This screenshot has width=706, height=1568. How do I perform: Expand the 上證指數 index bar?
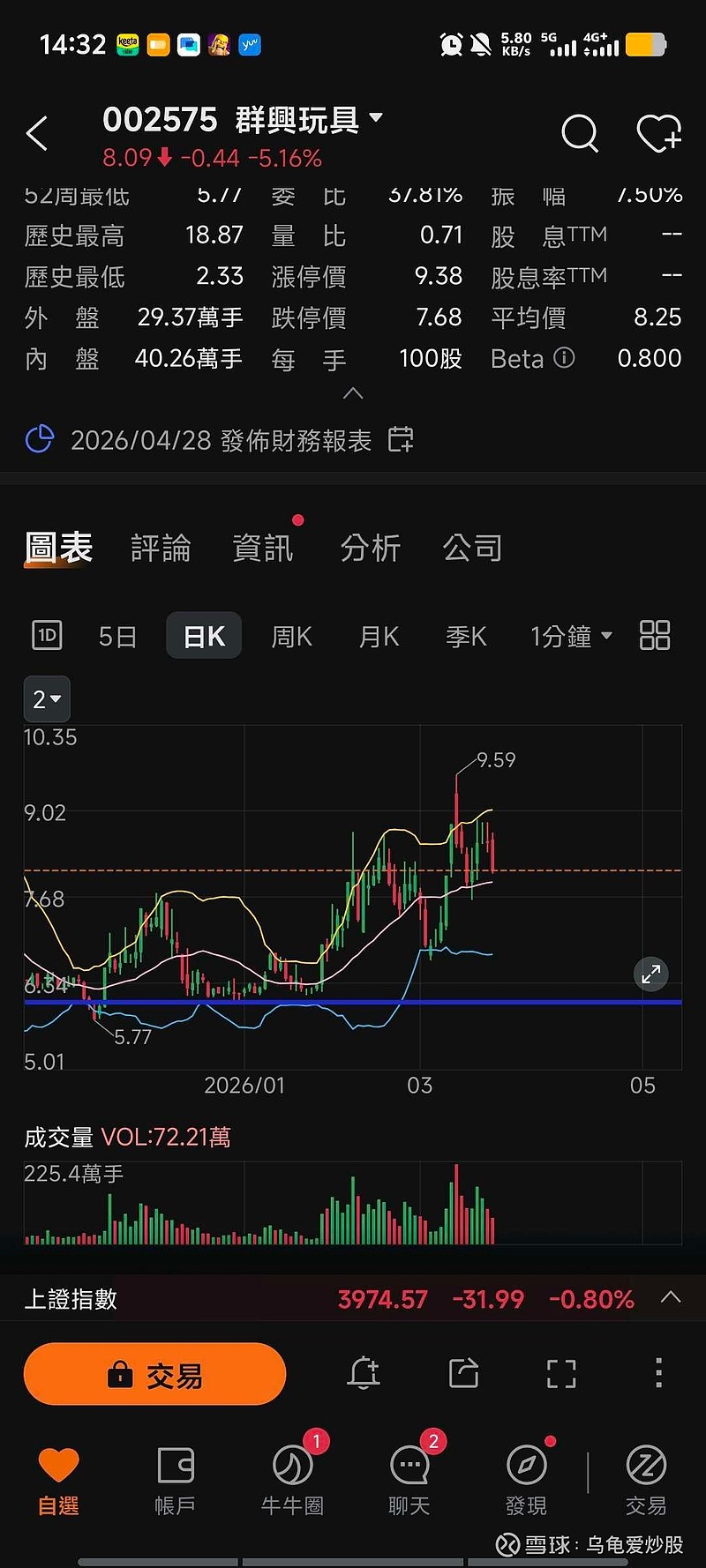(671, 1297)
